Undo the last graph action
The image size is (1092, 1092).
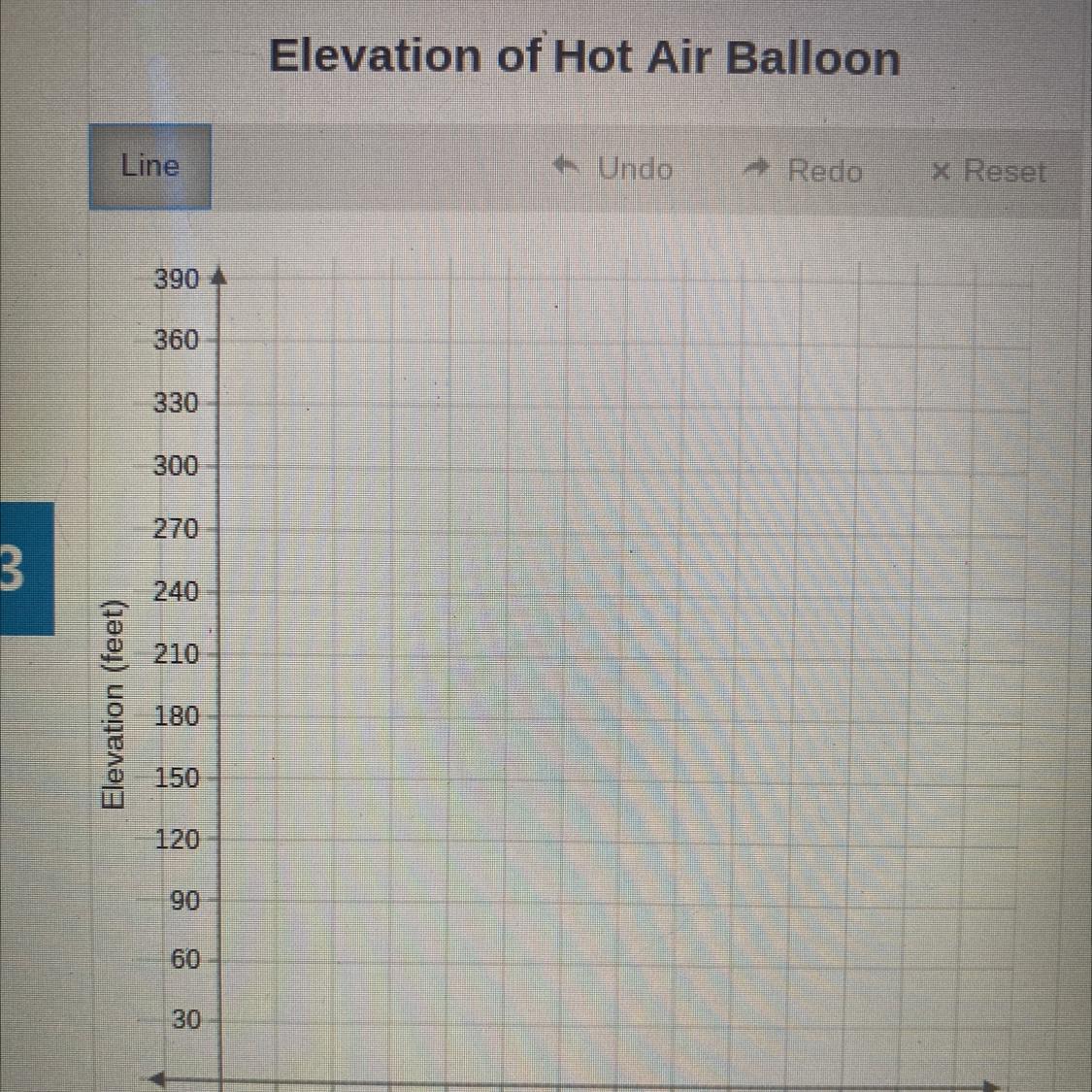[613, 169]
